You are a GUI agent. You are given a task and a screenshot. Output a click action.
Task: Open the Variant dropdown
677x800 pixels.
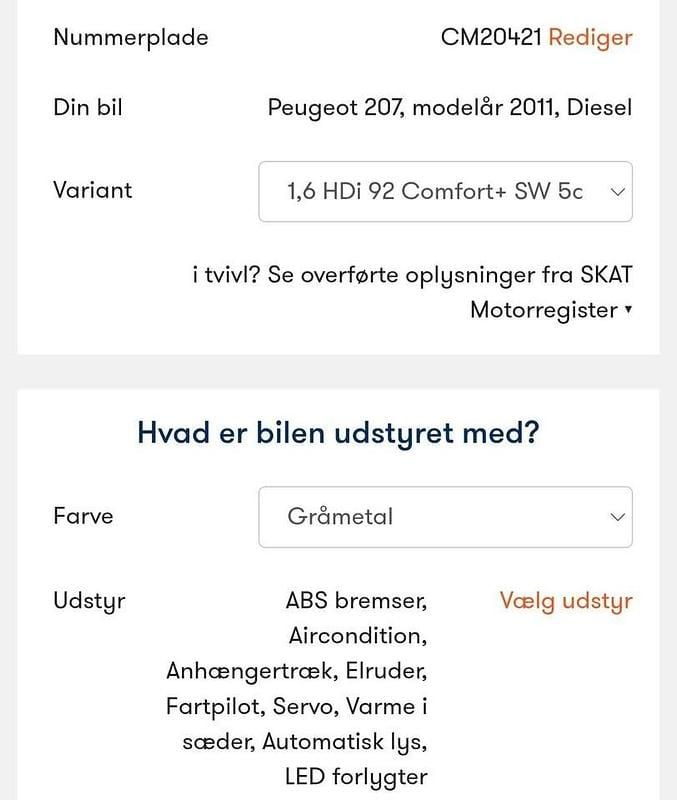[445, 191]
